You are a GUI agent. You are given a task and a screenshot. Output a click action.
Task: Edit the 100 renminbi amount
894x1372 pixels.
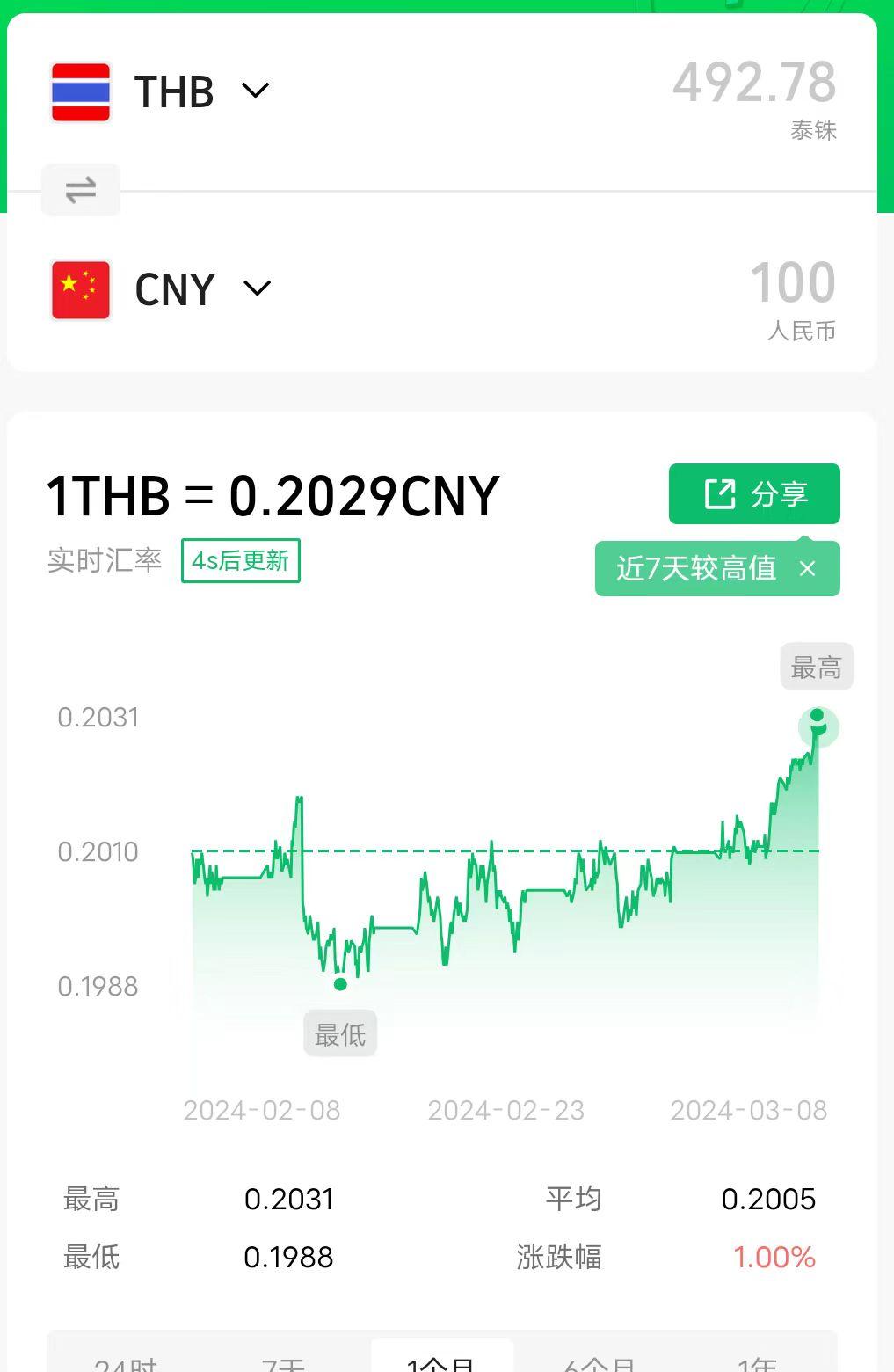coord(792,282)
